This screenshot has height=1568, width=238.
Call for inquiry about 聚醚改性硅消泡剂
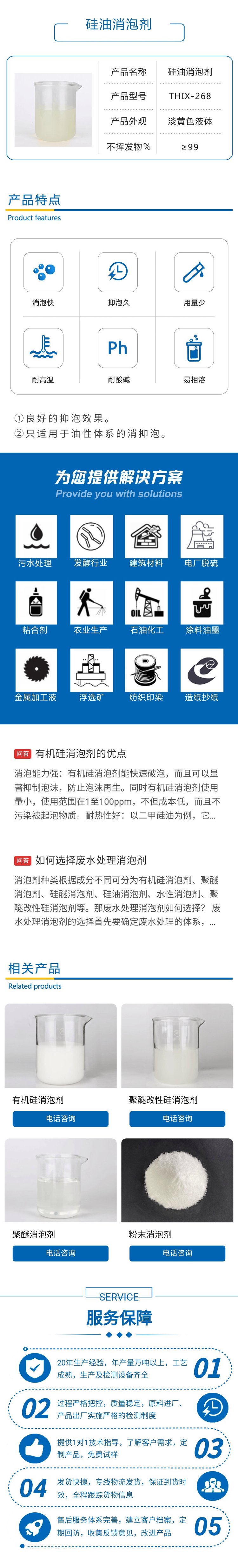point(177,1118)
